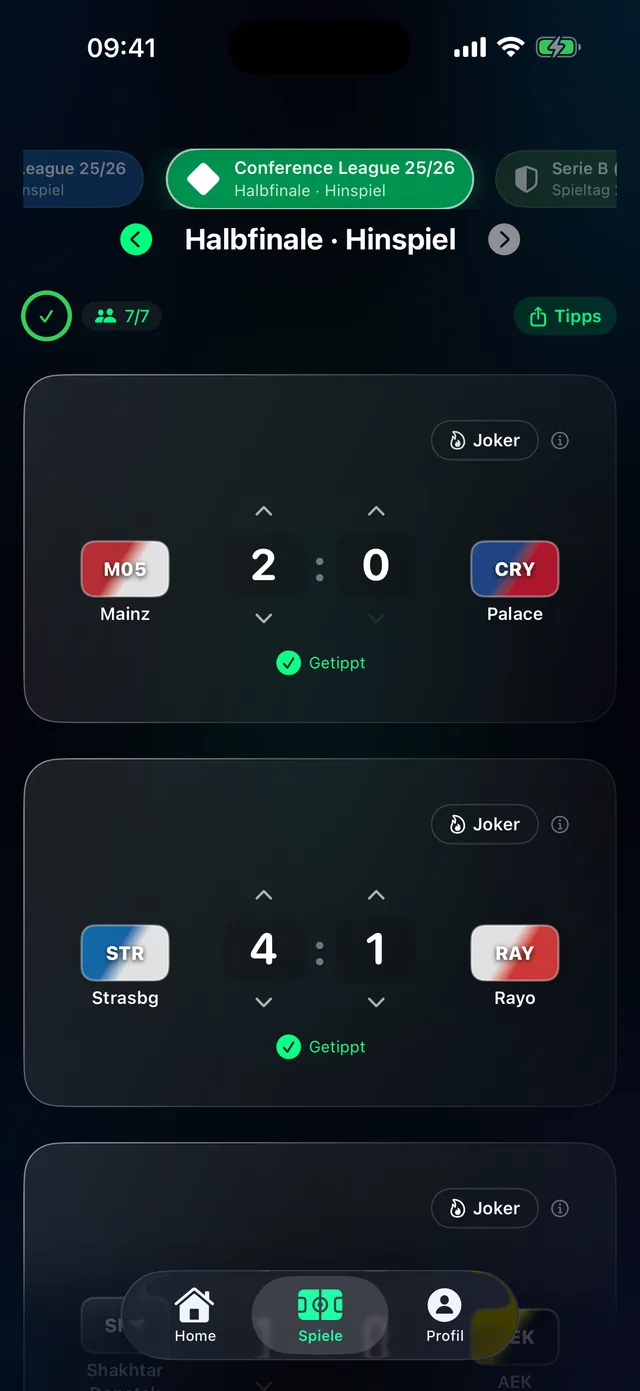This screenshot has width=640, height=1391.
Task: Share tips with the Tipps button
Action: tap(565, 317)
